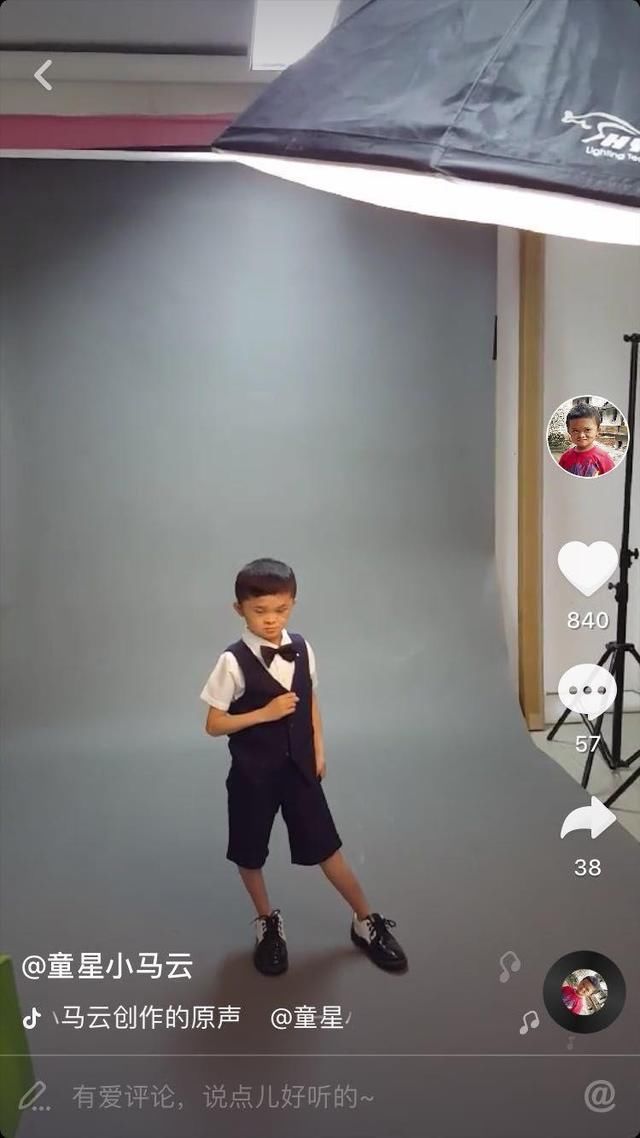This screenshot has height=1138, width=640.
Task: Open the @童星小马云 username link
Action: click(107, 966)
